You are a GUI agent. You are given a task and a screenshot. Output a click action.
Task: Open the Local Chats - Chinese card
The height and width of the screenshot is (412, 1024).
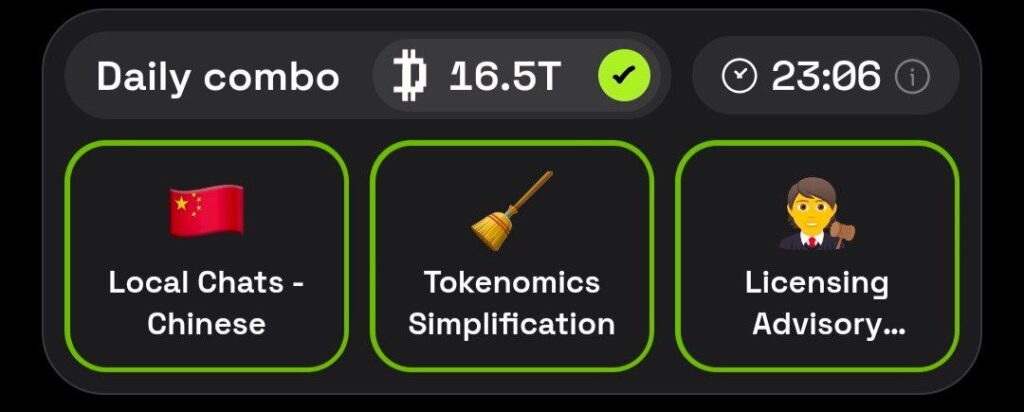pyautogui.click(x=206, y=256)
